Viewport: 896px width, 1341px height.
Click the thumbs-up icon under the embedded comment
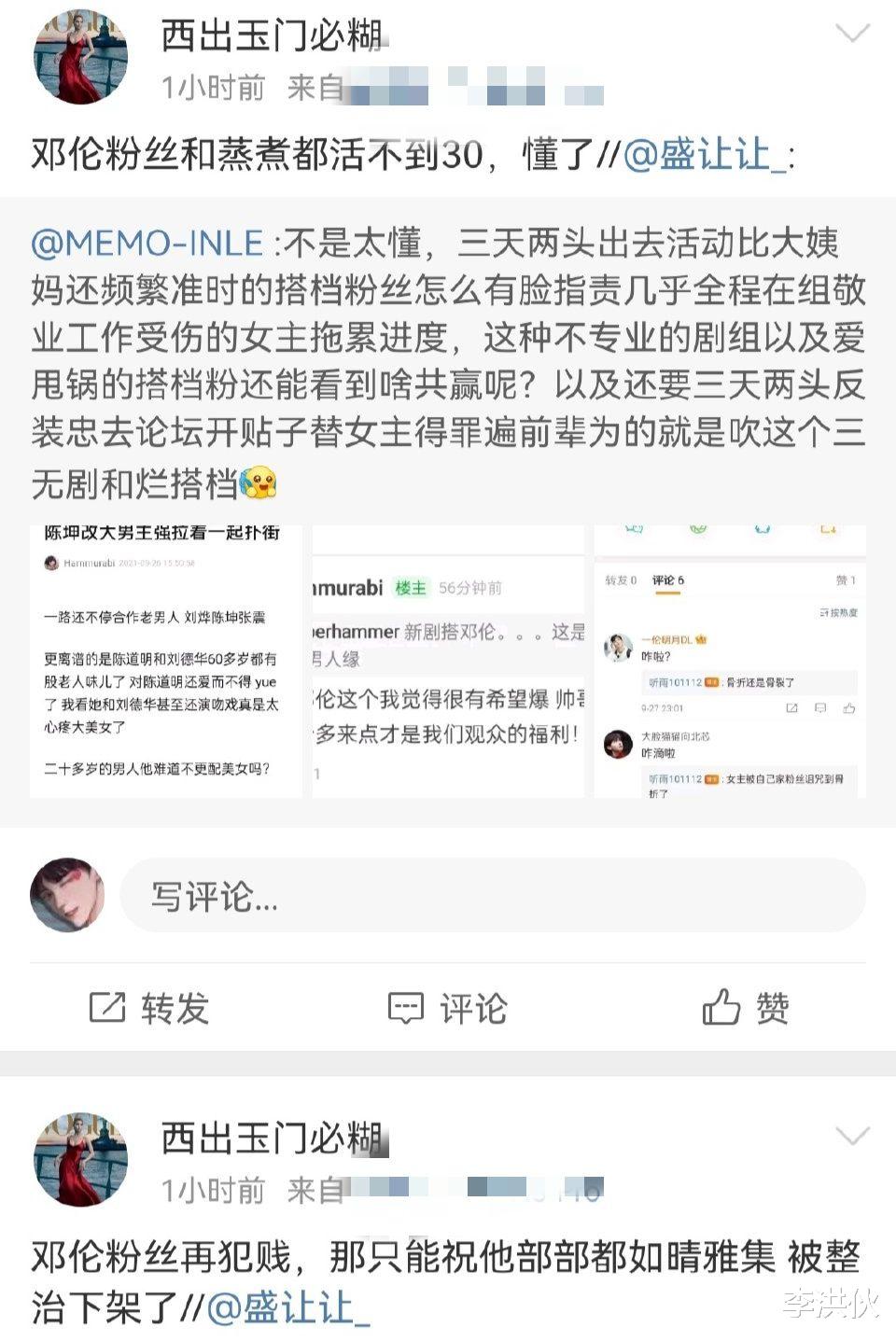pyautogui.click(x=850, y=708)
